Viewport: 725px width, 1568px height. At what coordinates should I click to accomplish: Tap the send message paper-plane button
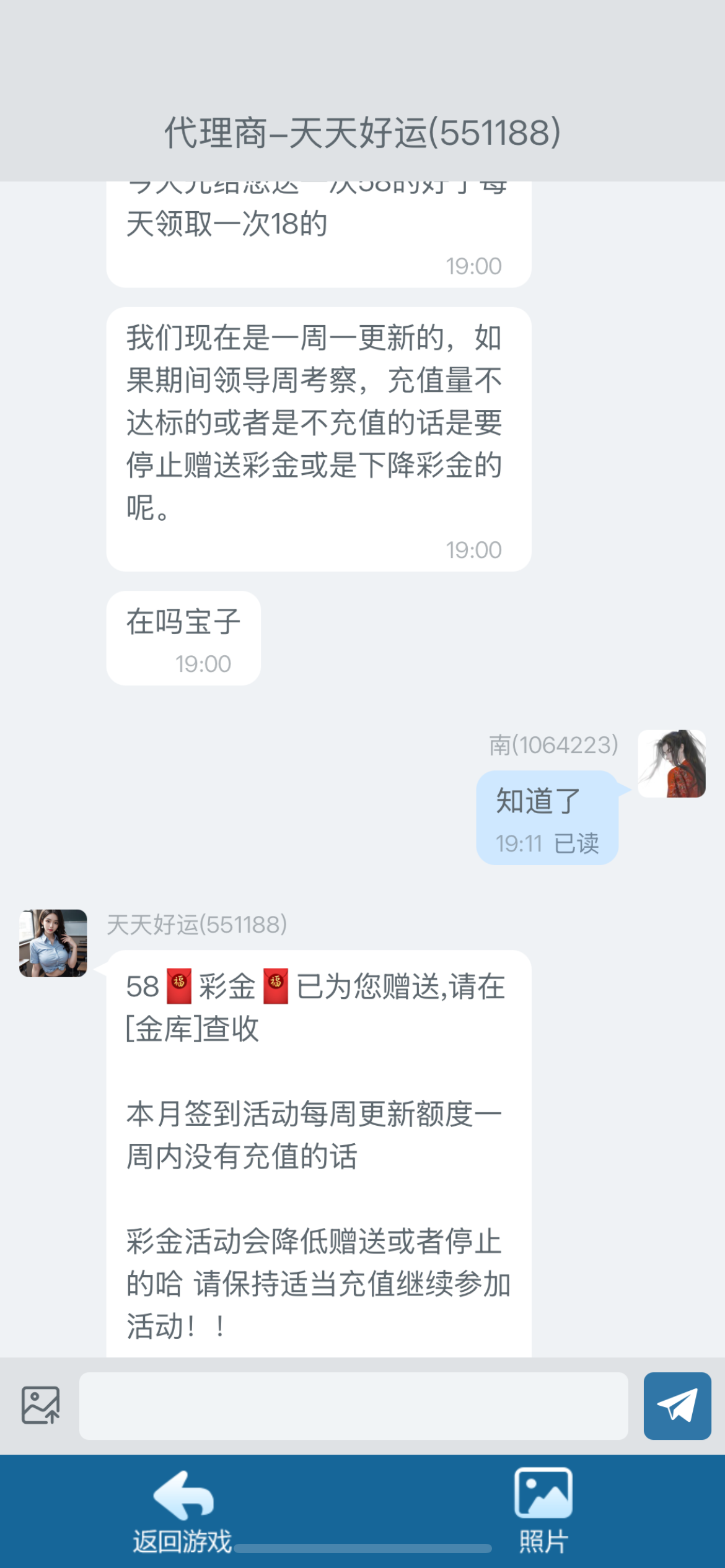tap(677, 1406)
